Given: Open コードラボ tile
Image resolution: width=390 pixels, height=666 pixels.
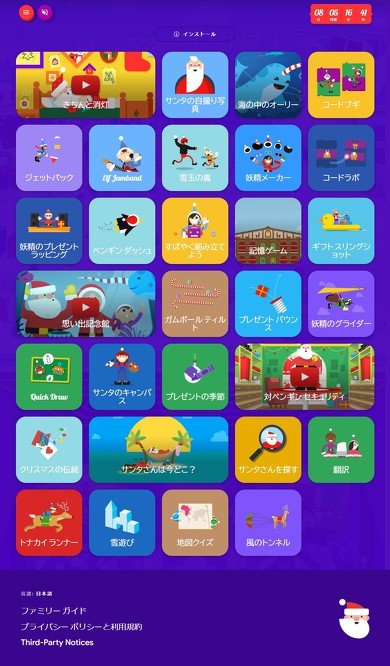Looking at the screenshot, I should pos(341,158).
